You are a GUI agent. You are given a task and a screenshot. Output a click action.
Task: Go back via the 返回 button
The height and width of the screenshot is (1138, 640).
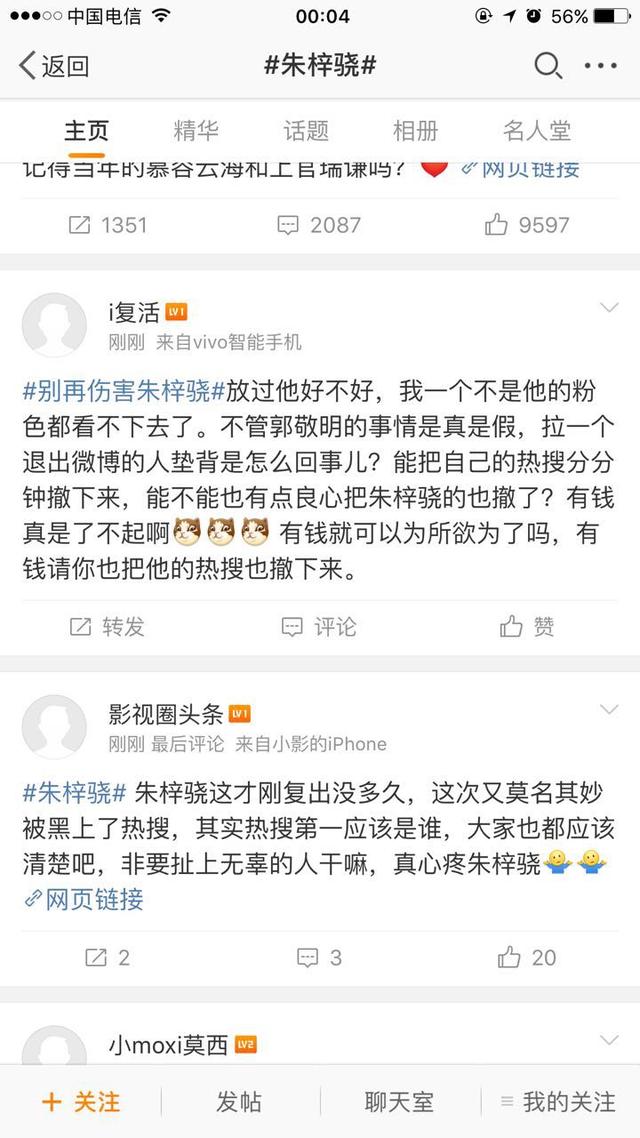tap(53, 66)
